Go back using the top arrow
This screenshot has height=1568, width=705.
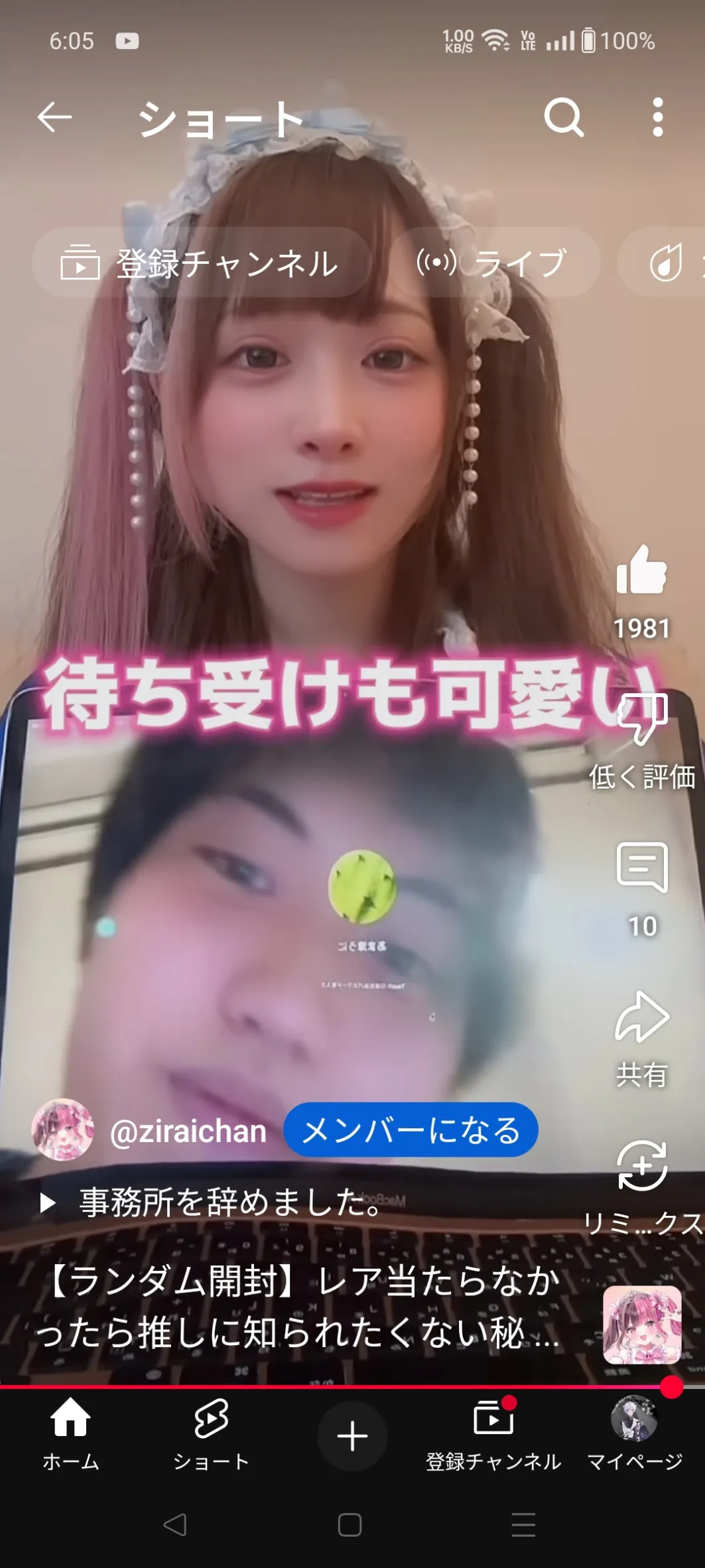click(54, 117)
